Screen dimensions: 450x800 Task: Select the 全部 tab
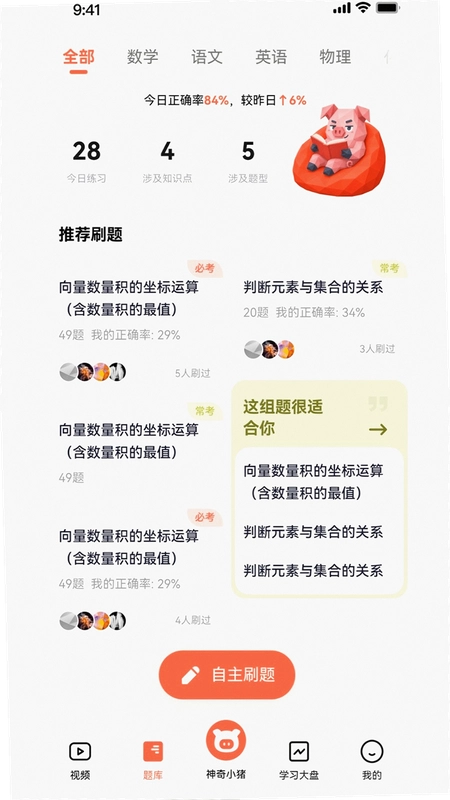click(79, 57)
